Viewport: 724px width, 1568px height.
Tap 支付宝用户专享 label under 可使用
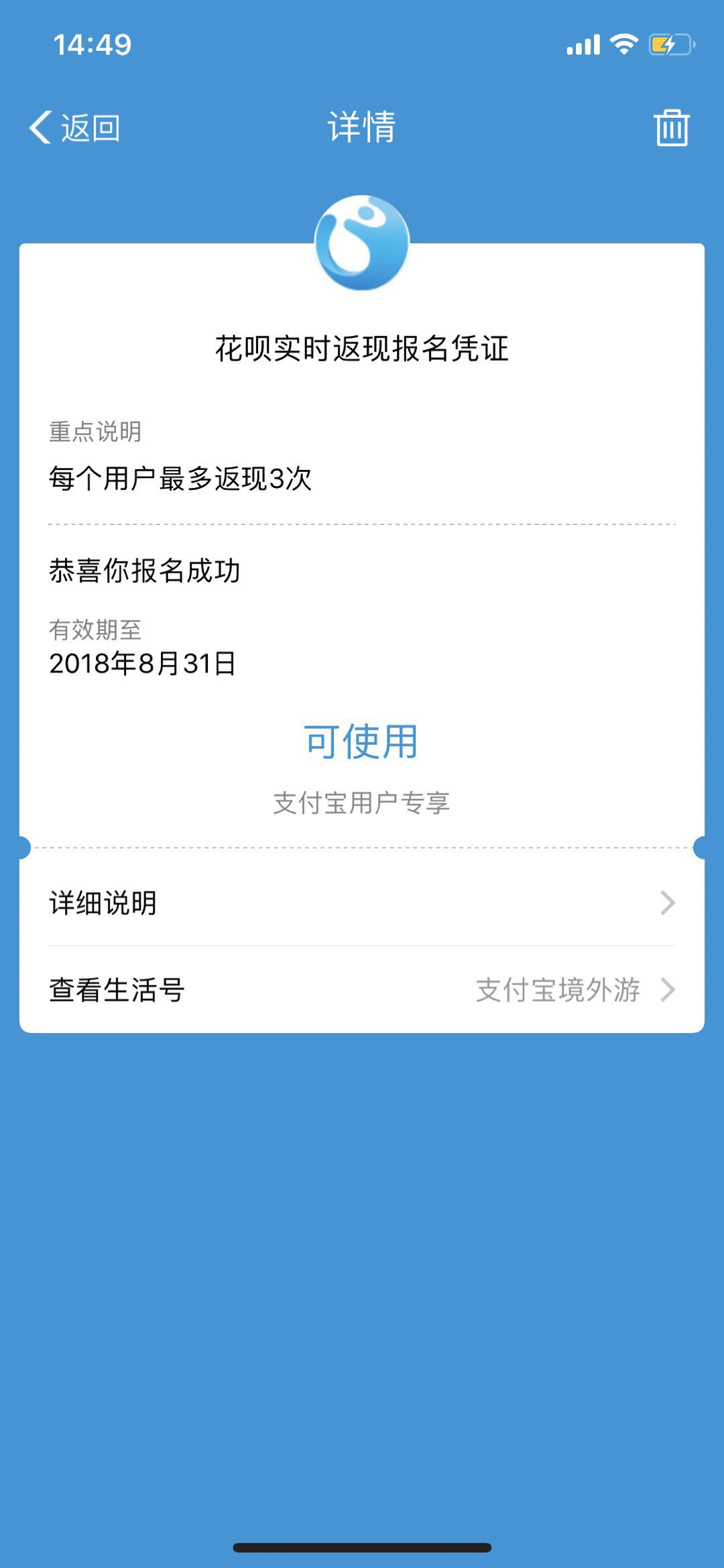pyautogui.click(x=362, y=800)
